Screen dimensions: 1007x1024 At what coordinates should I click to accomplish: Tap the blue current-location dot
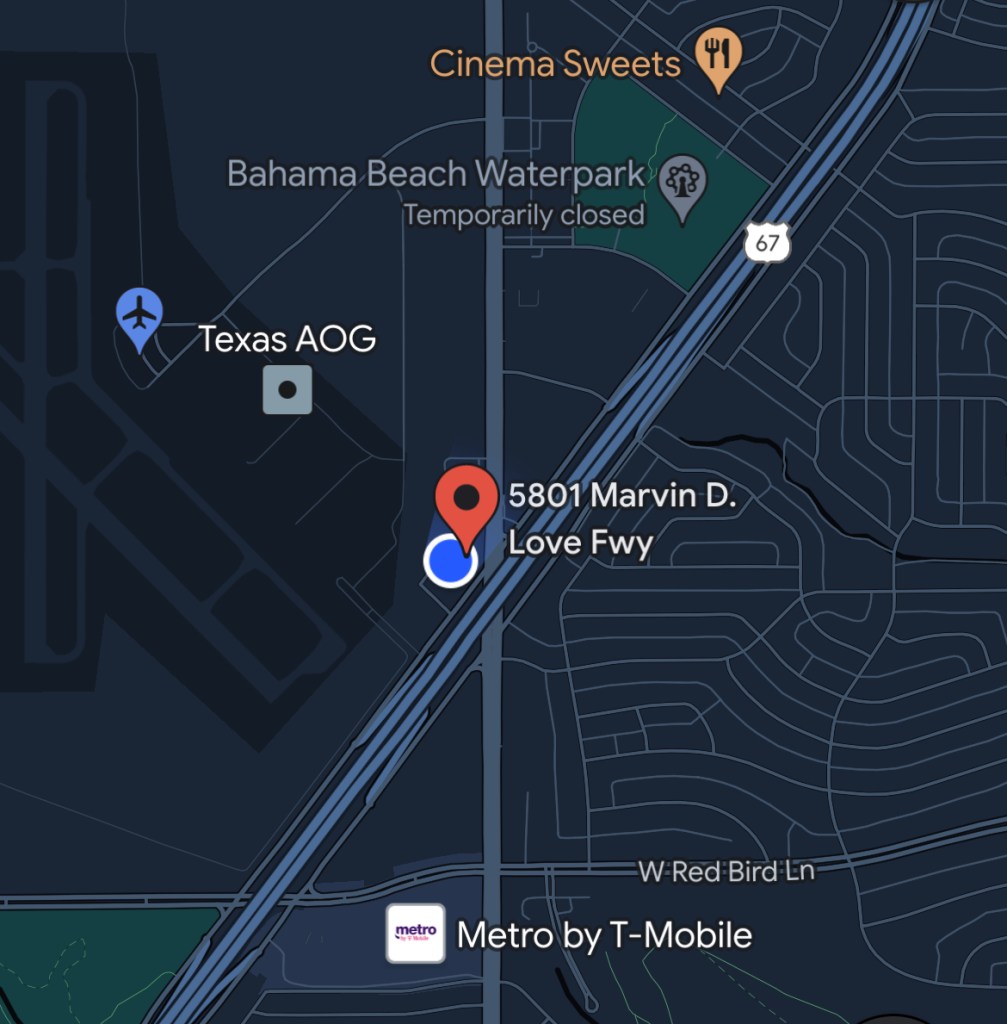coord(450,561)
